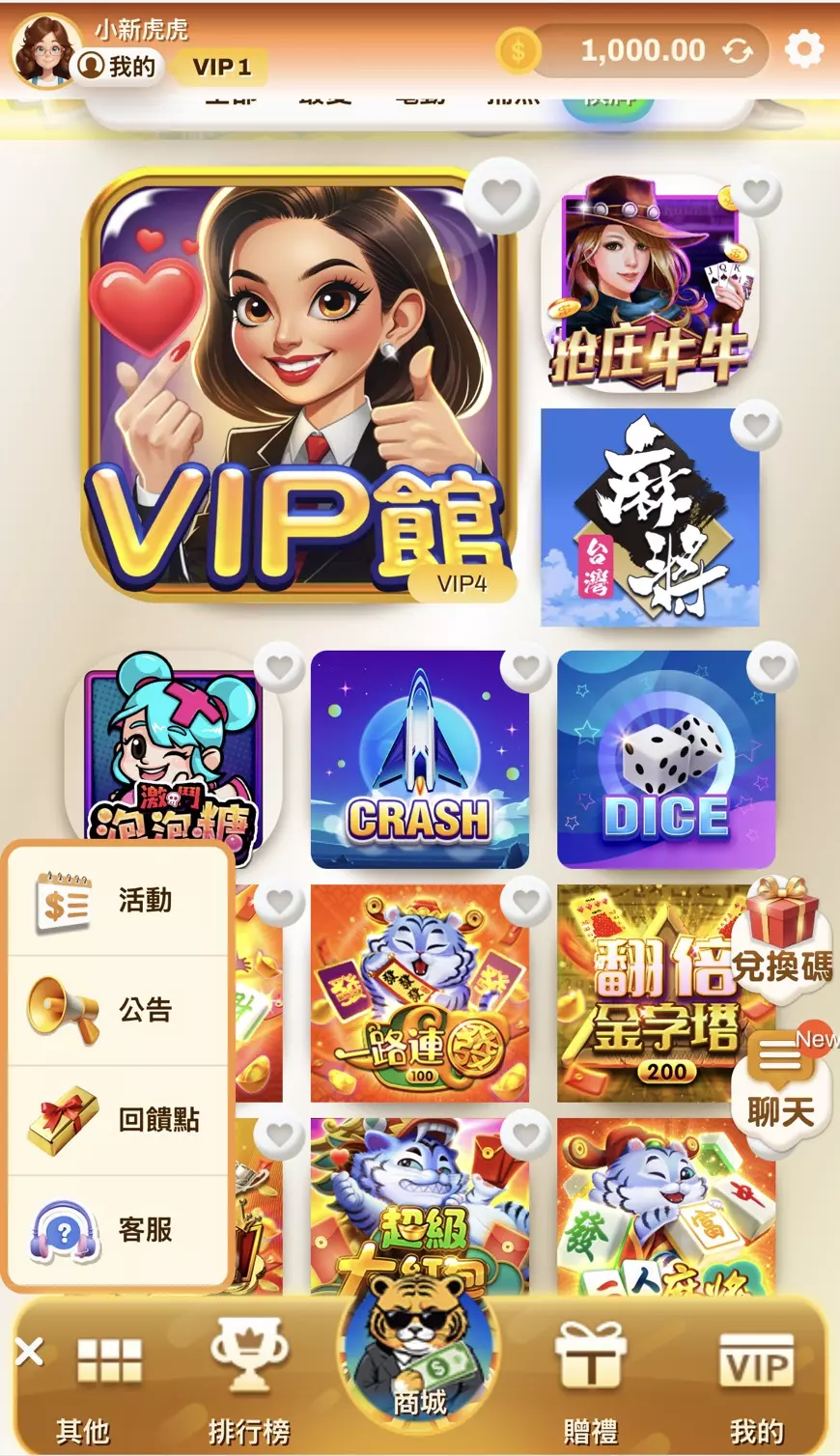This screenshot has width=840, height=1456.
Task: Favorite the DICE game
Action: coord(772,666)
